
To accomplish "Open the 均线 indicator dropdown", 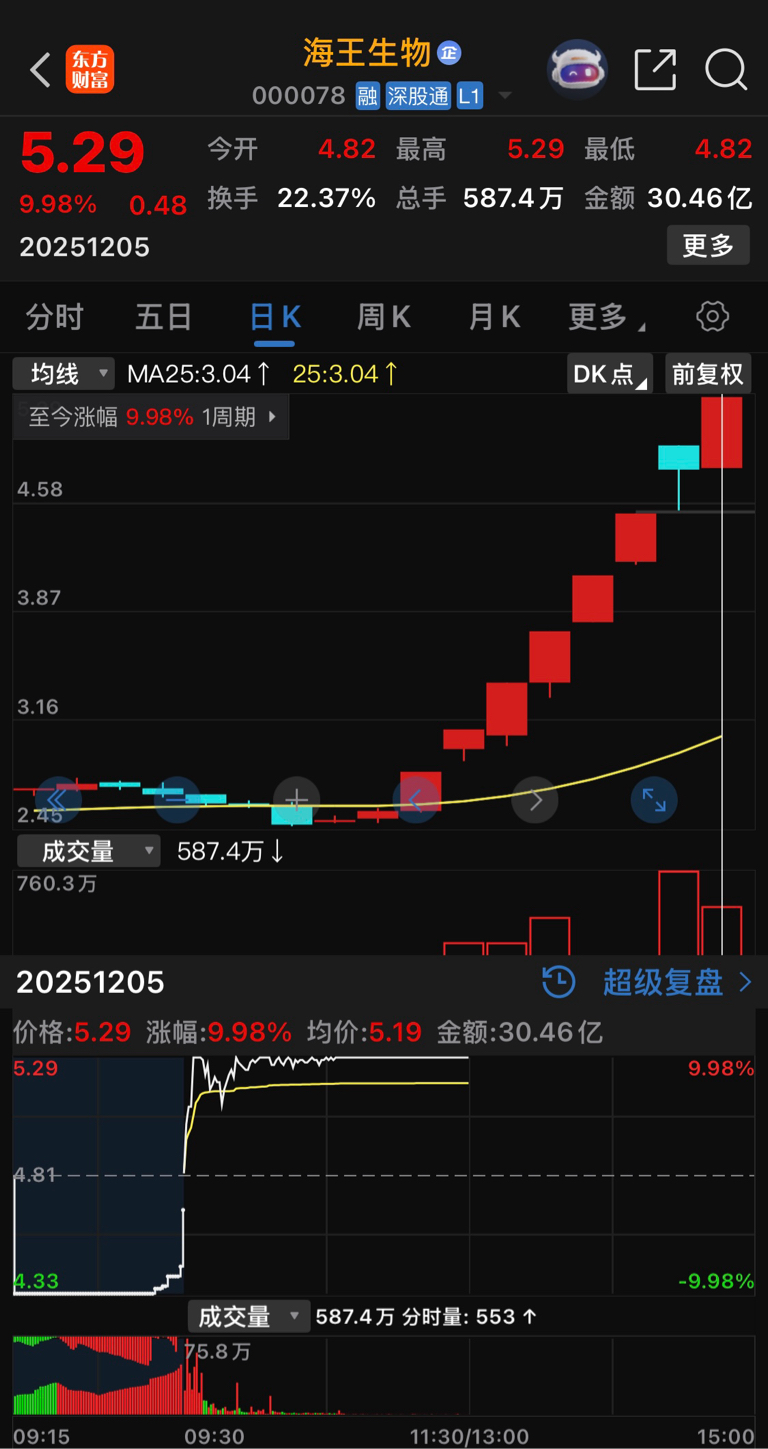I will point(63,374).
